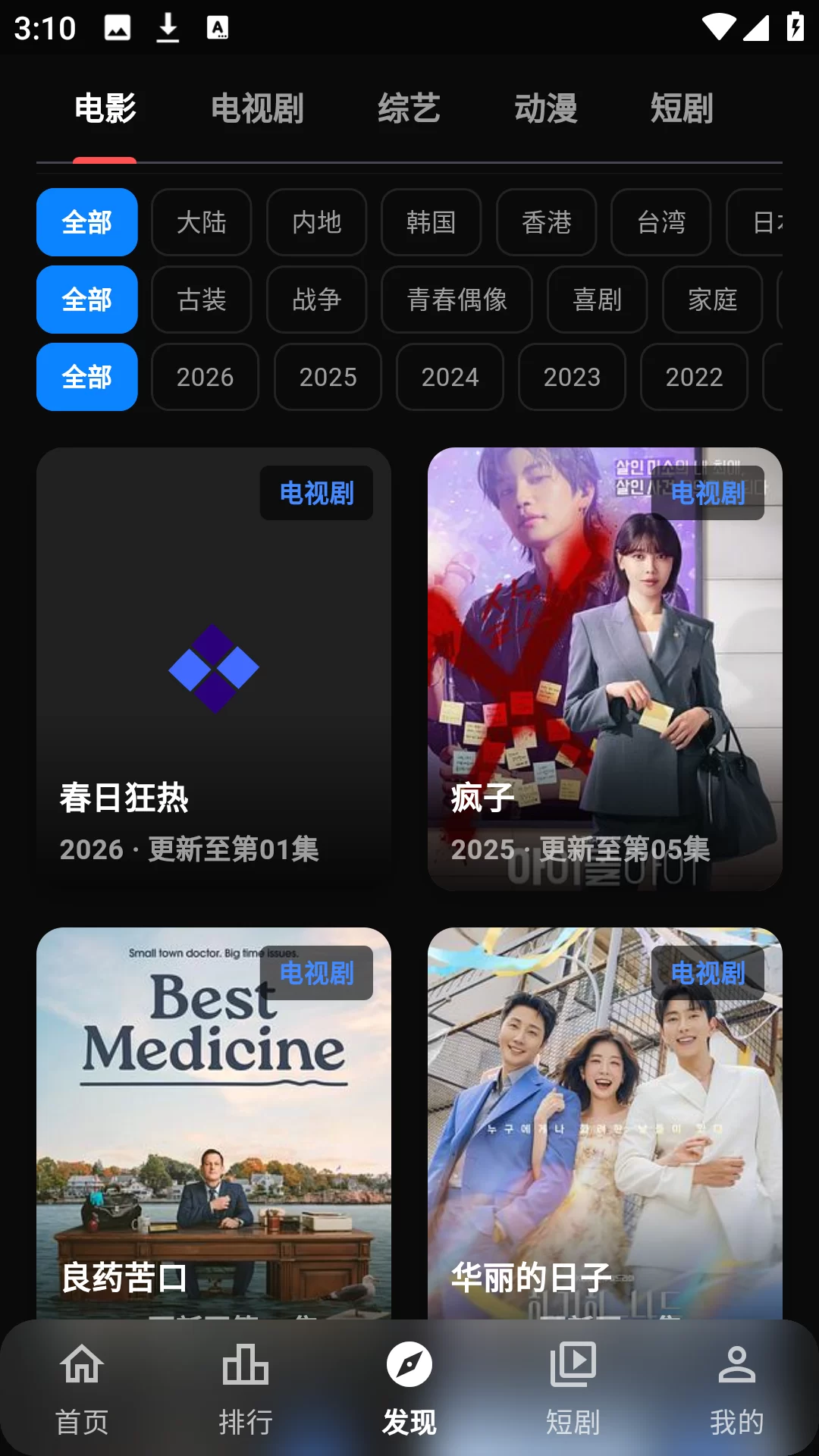Select the 全部 region filter chip
This screenshot has height=1456, width=819.
point(86,222)
